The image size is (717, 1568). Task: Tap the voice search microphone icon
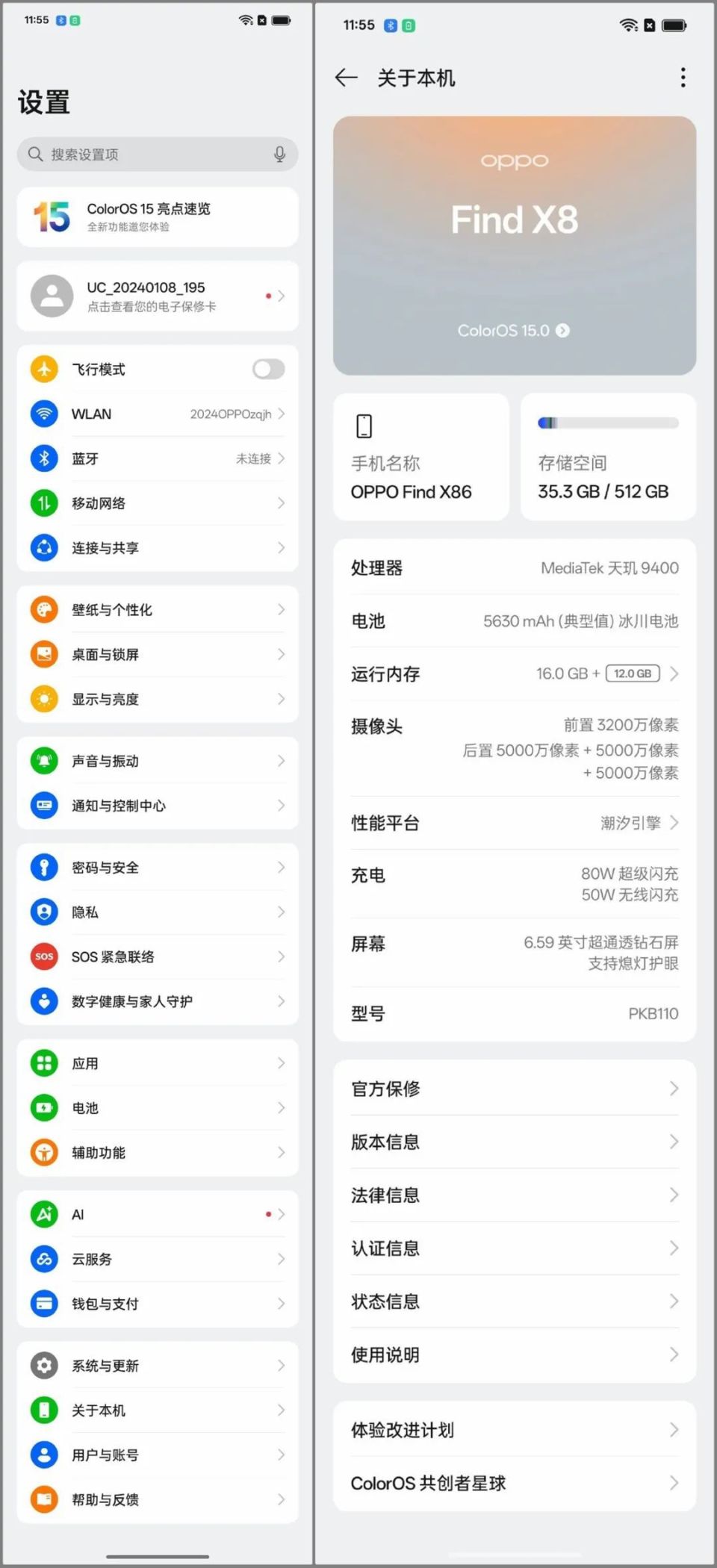click(279, 155)
